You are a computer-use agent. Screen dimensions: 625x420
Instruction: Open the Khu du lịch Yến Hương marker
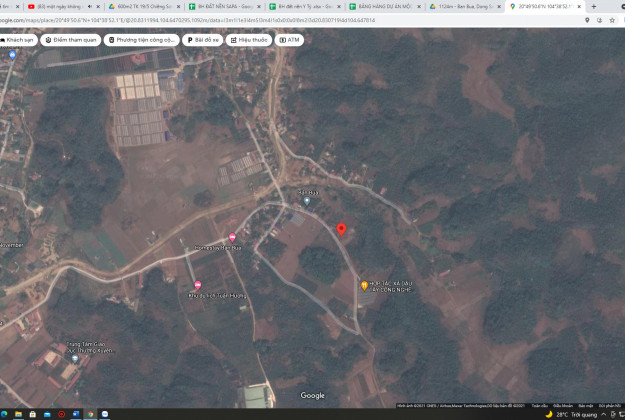[x=197, y=285]
